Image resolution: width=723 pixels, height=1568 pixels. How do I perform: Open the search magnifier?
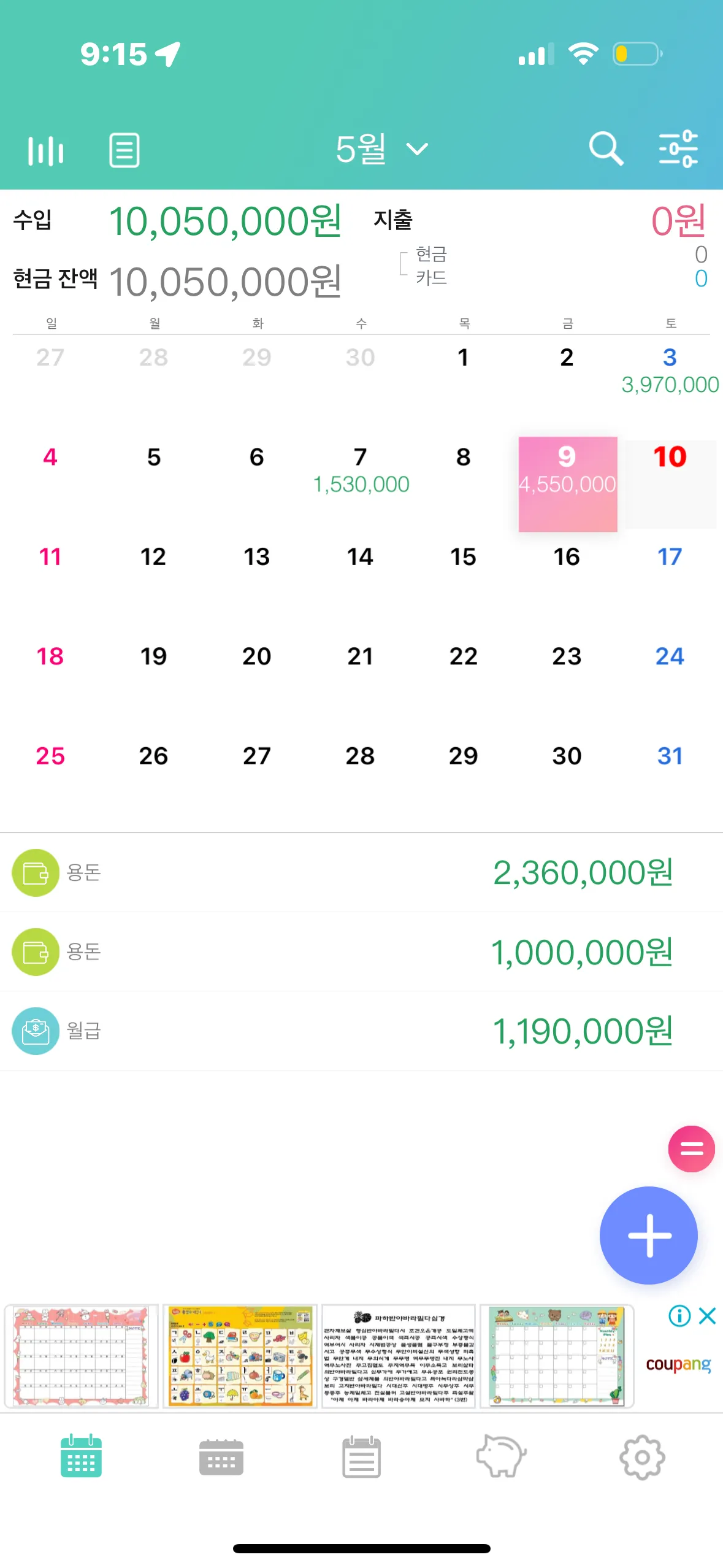(606, 149)
